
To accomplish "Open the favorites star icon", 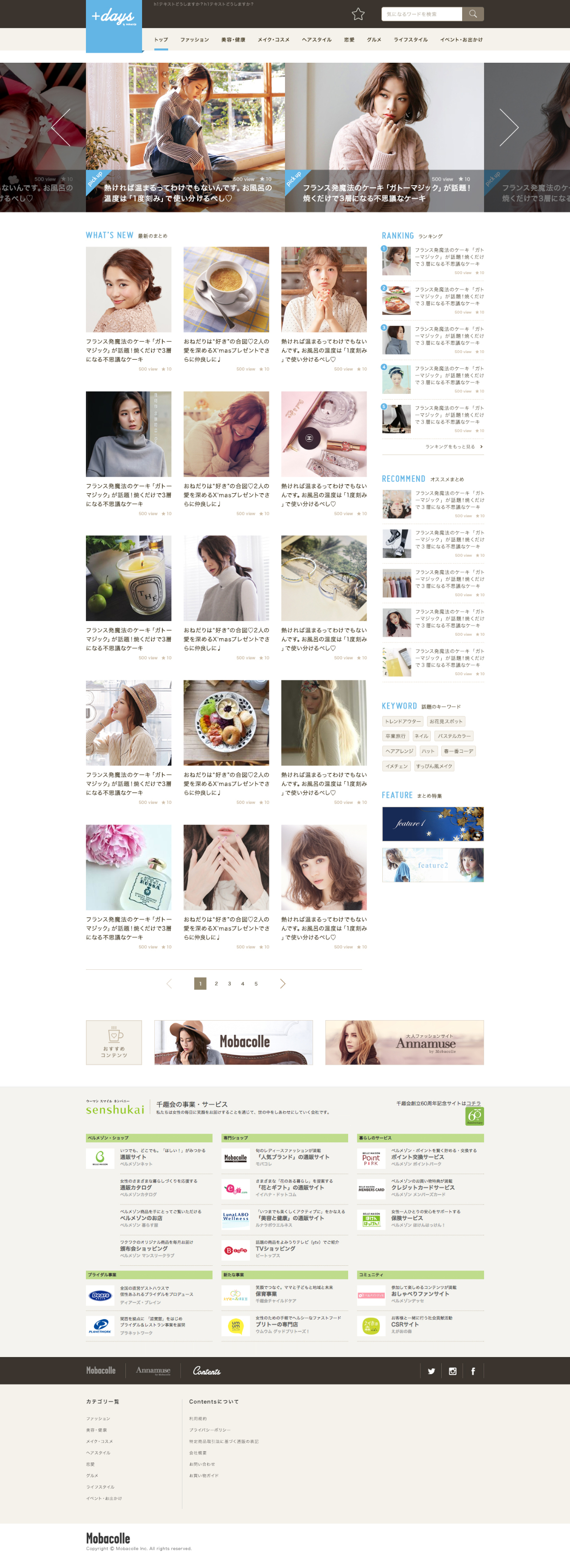I will 358,14.
